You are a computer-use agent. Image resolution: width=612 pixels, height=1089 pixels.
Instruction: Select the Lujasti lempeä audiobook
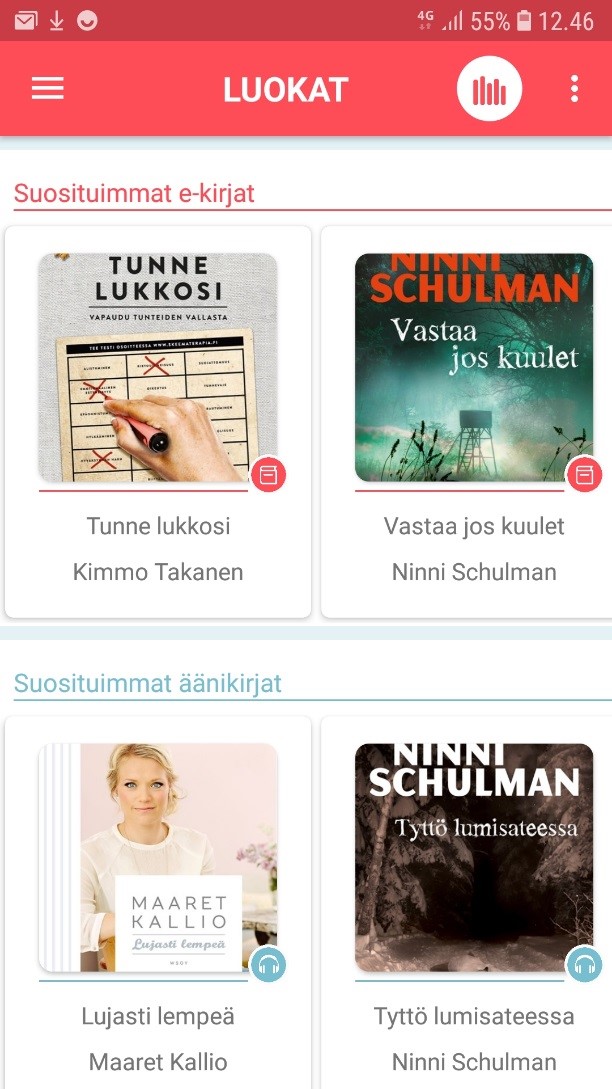coord(158,857)
